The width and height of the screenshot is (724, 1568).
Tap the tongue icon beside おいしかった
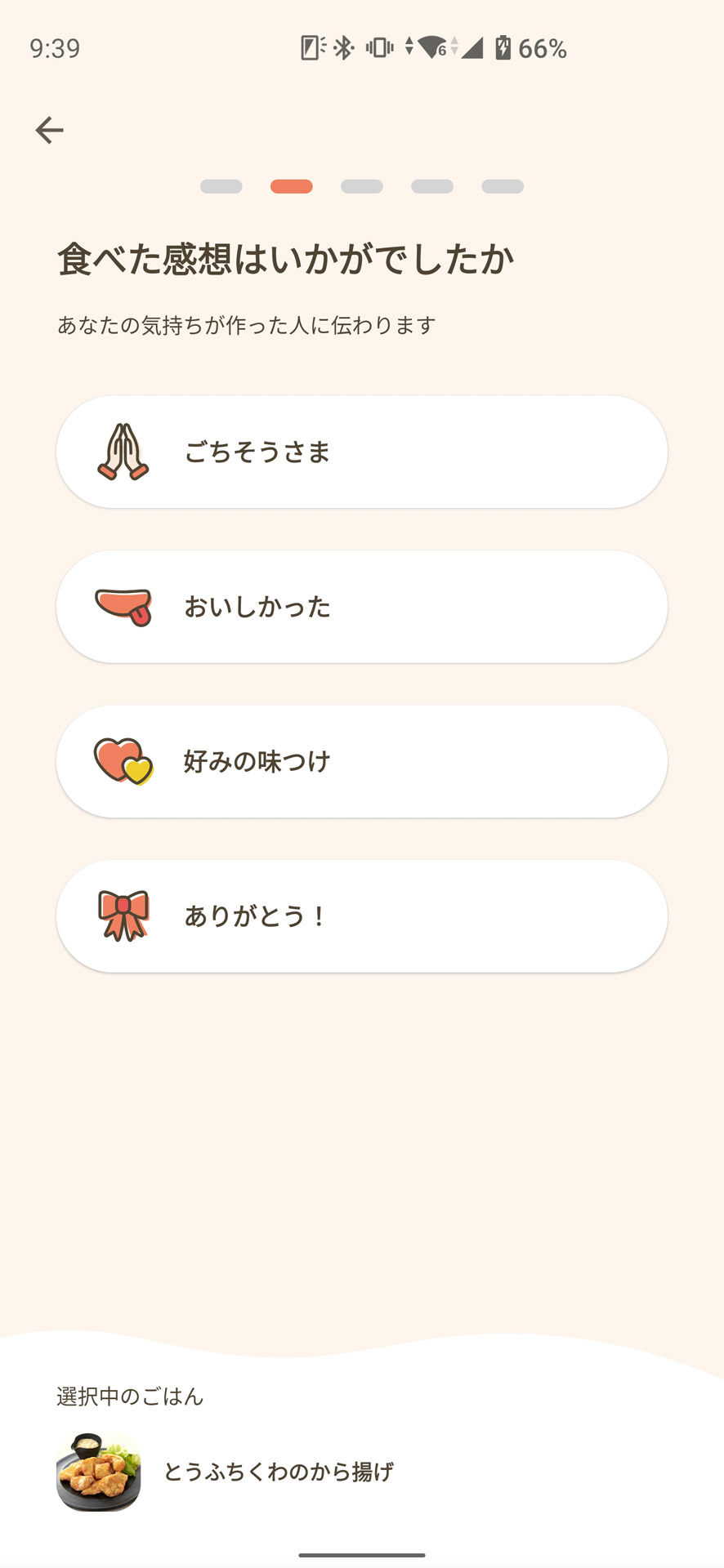(x=123, y=606)
